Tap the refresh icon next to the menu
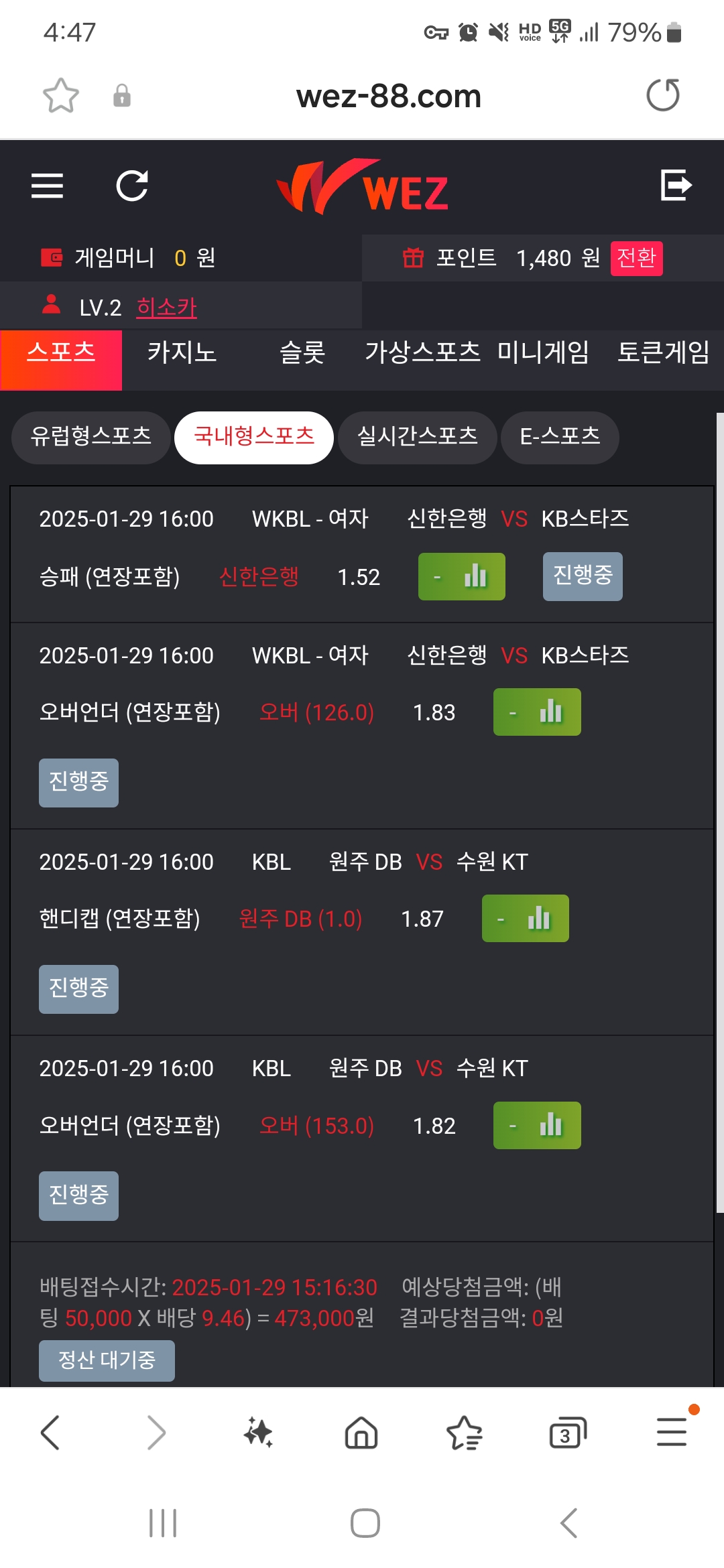The width and height of the screenshot is (724, 1568). tap(132, 186)
